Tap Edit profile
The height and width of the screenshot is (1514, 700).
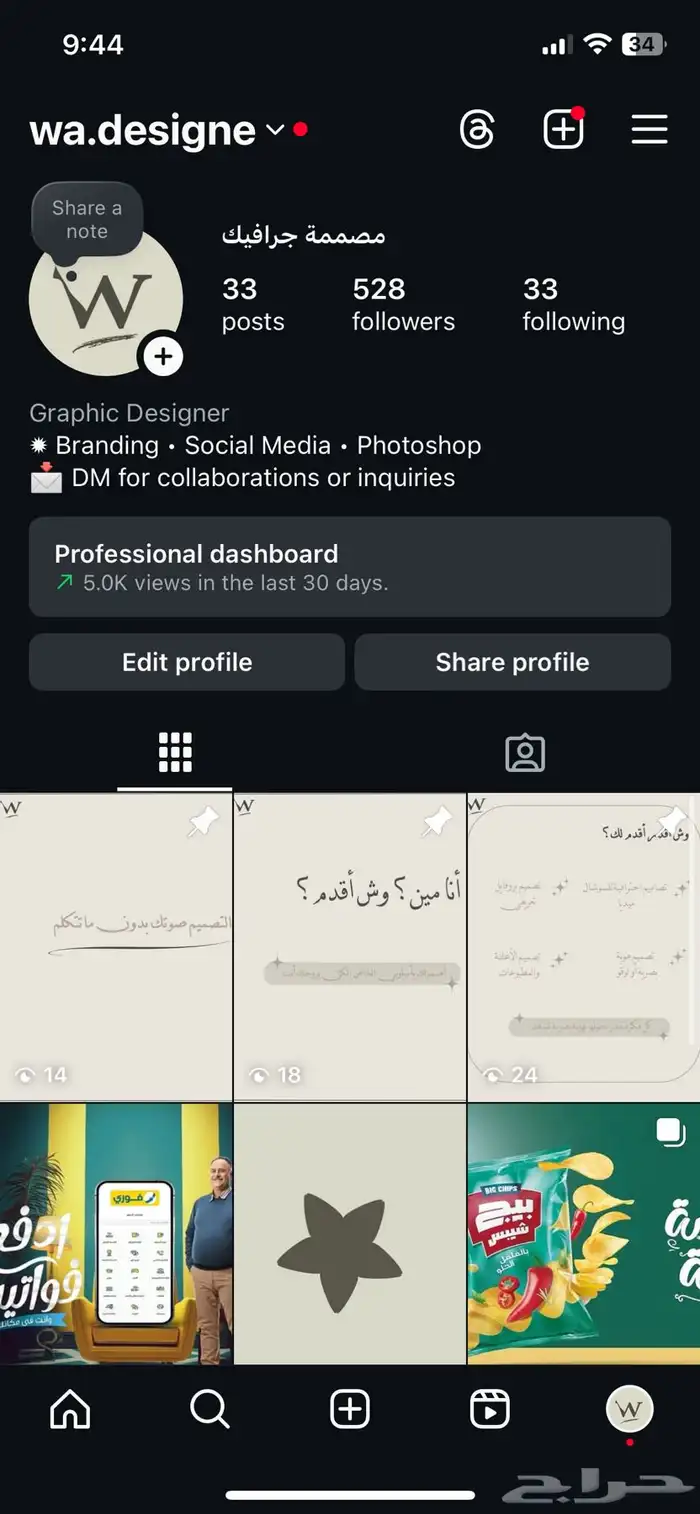tap(187, 662)
